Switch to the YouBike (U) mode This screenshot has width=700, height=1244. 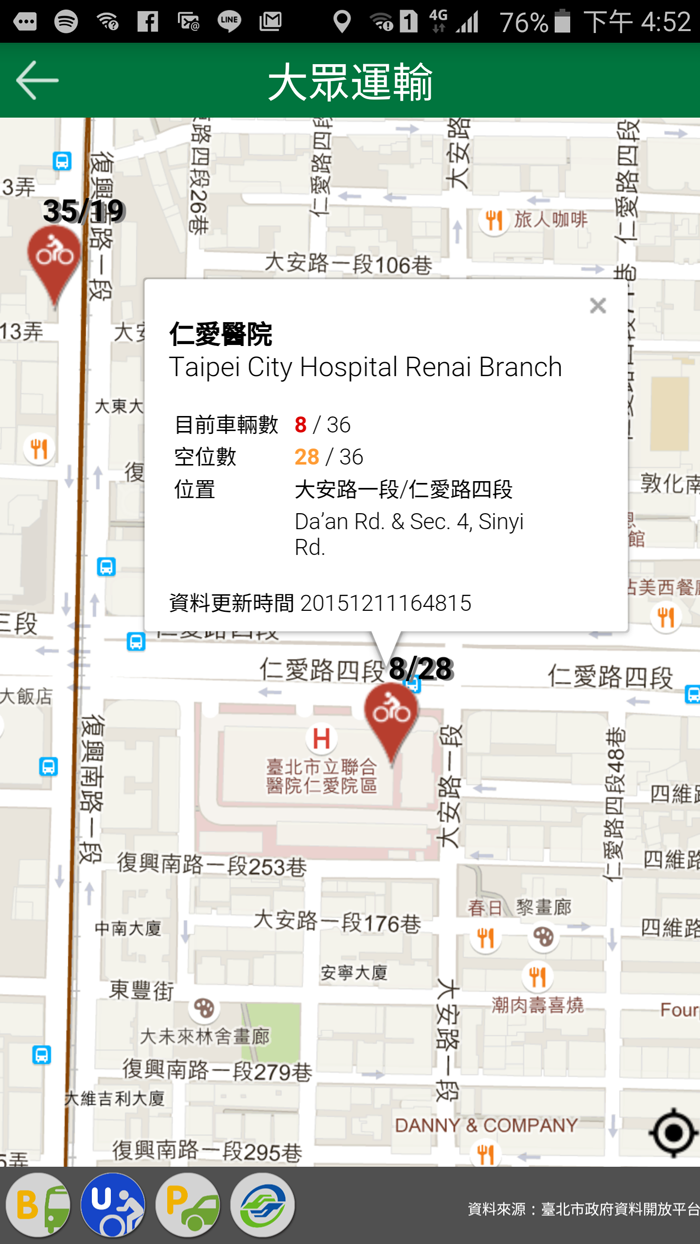point(113,1205)
